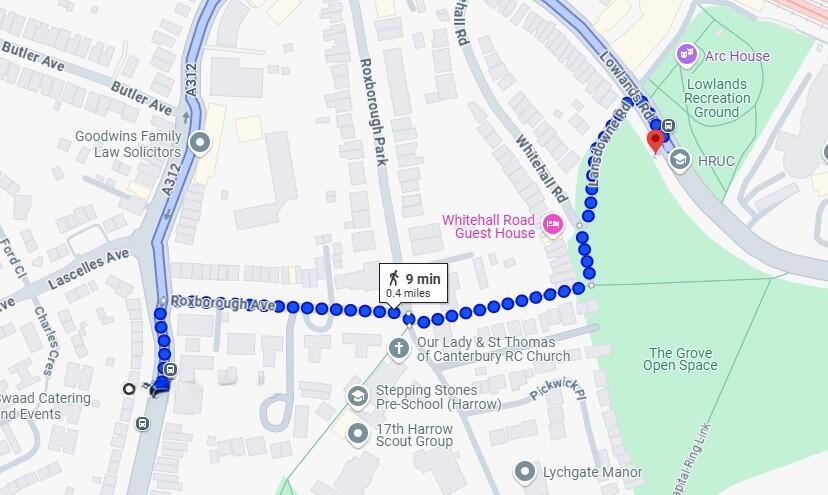828x495 pixels.
Task: Select the HRUC college marker
Action: point(681,159)
